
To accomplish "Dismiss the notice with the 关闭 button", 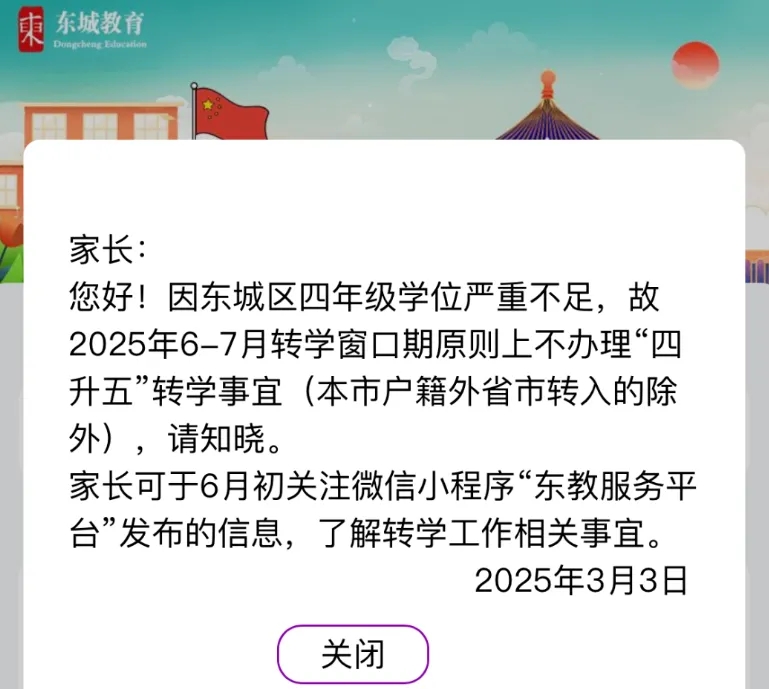I will click(x=352, y=655).
